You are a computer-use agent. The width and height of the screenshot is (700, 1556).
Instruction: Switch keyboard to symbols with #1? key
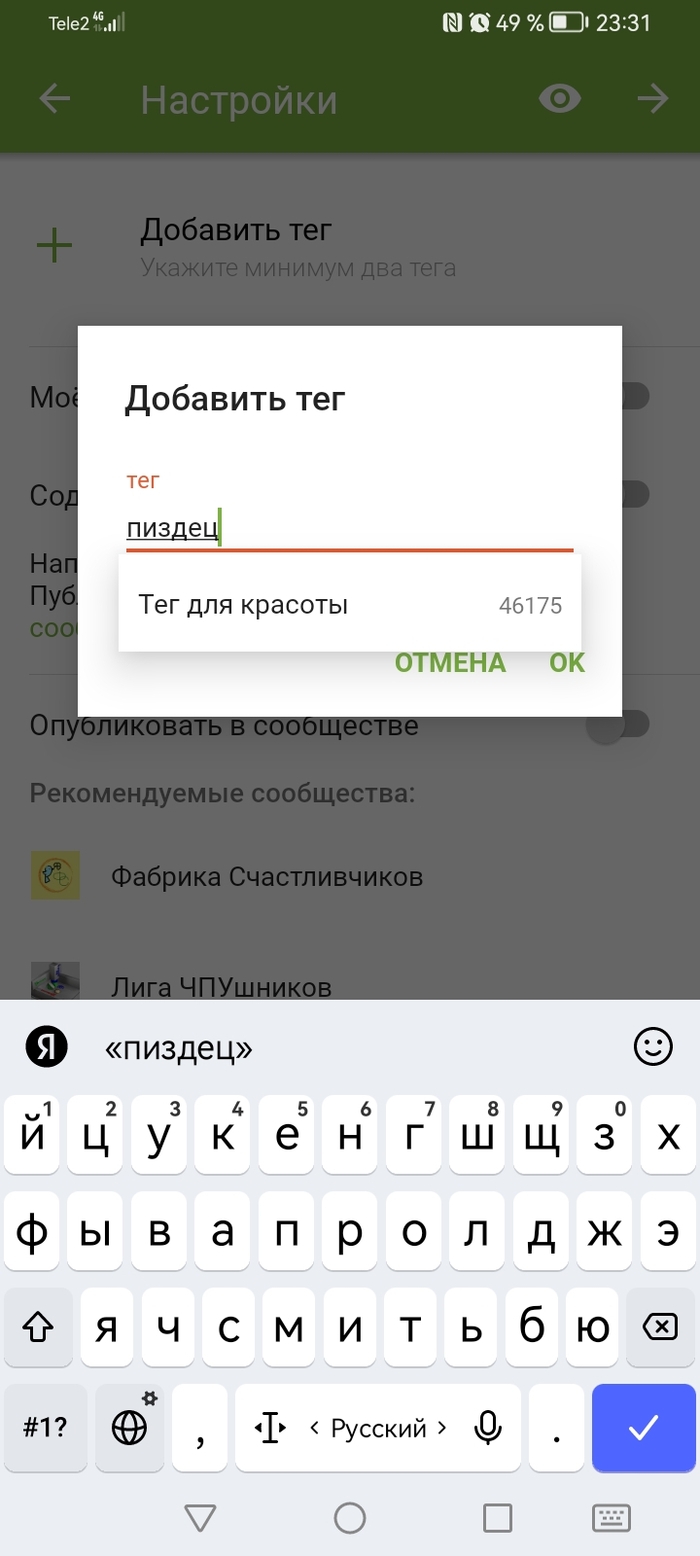coord(45,1428)
